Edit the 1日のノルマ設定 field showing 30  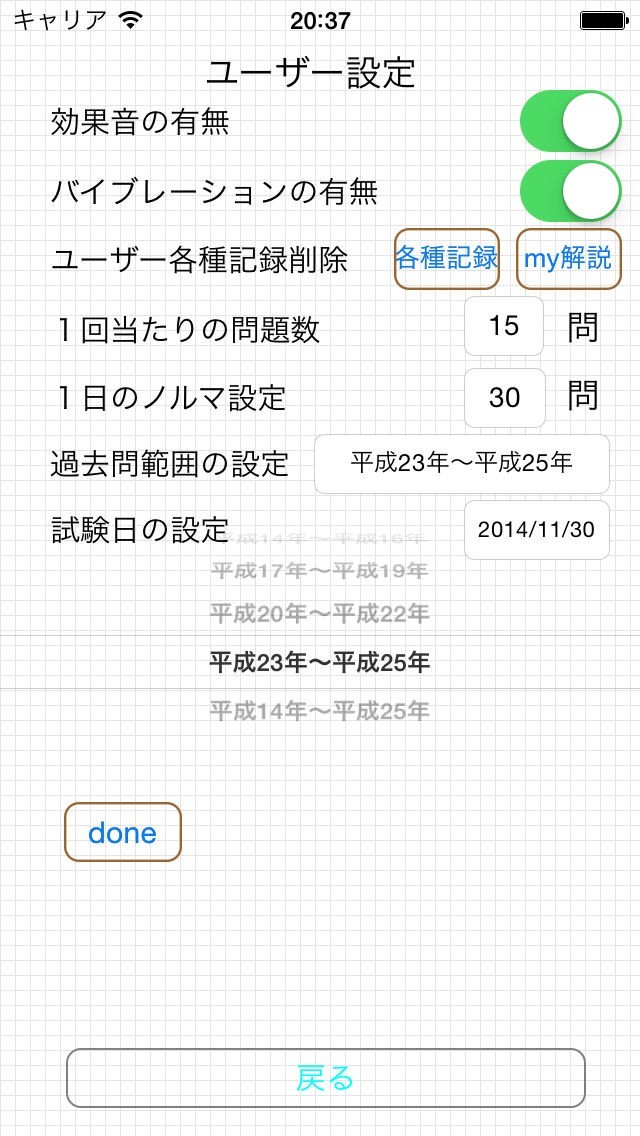[504, 397]
